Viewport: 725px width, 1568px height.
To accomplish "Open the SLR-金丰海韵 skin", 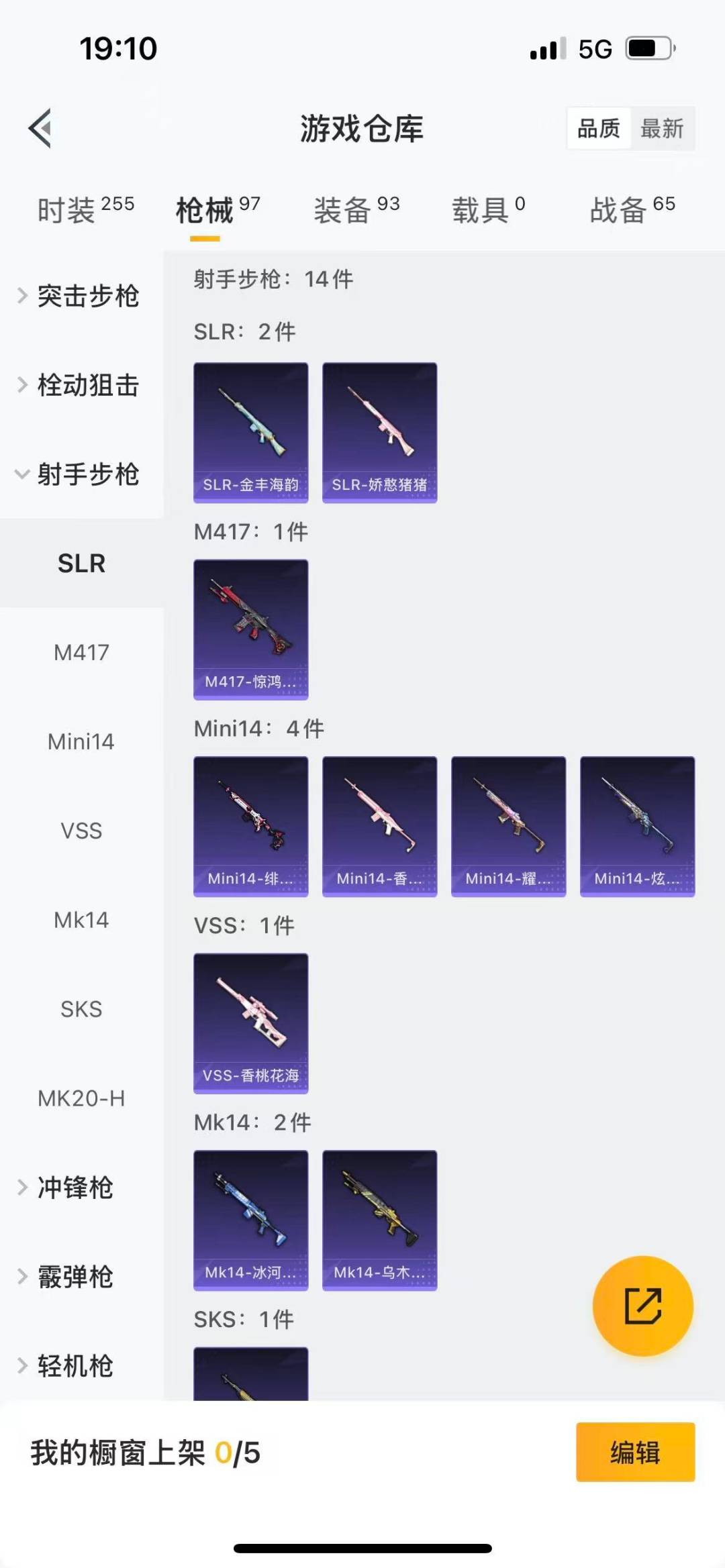I will point(250,431).
